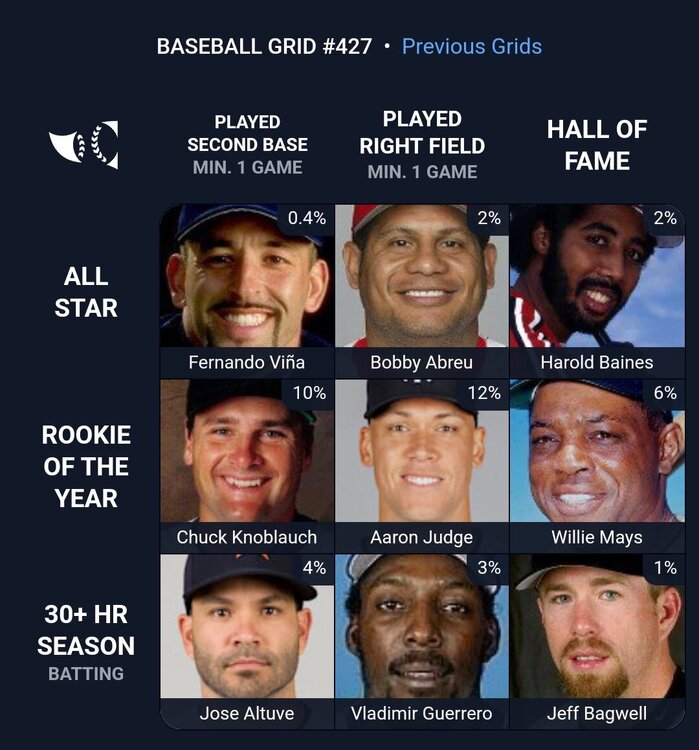The height and width of the screenshot is (750, 699).
Task: View the Willie Mays cell
Action: (x=597, y=465)
